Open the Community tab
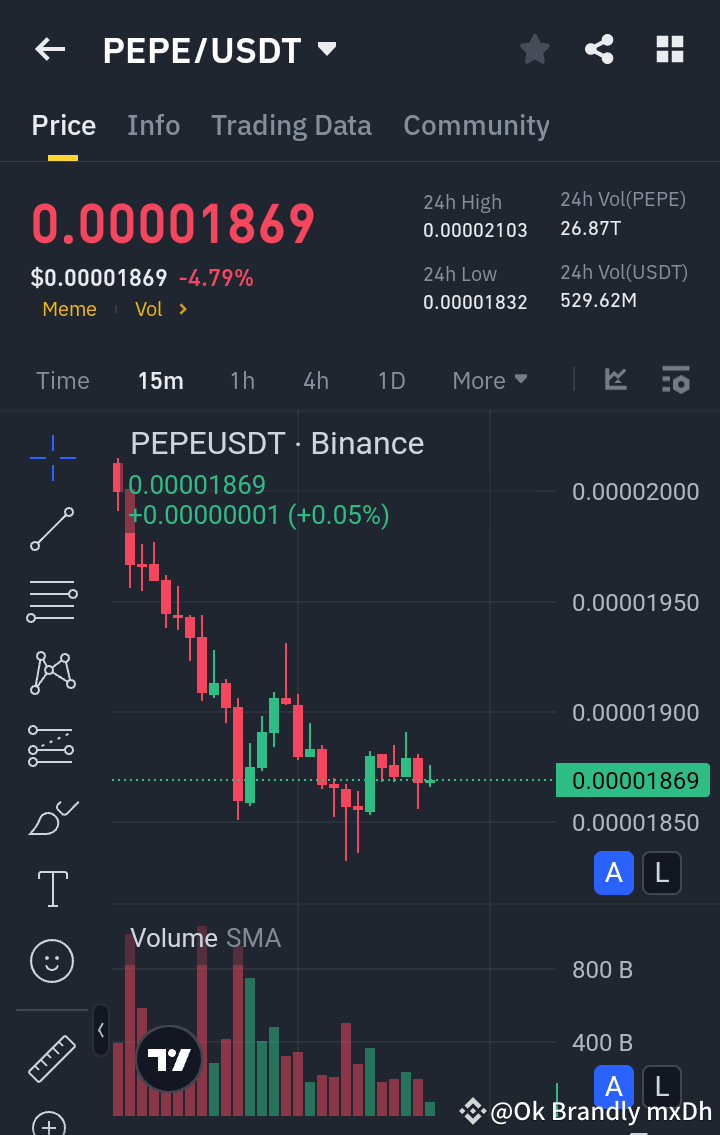The height and width of the screenshot is (1135, 720). coord(476,125)
